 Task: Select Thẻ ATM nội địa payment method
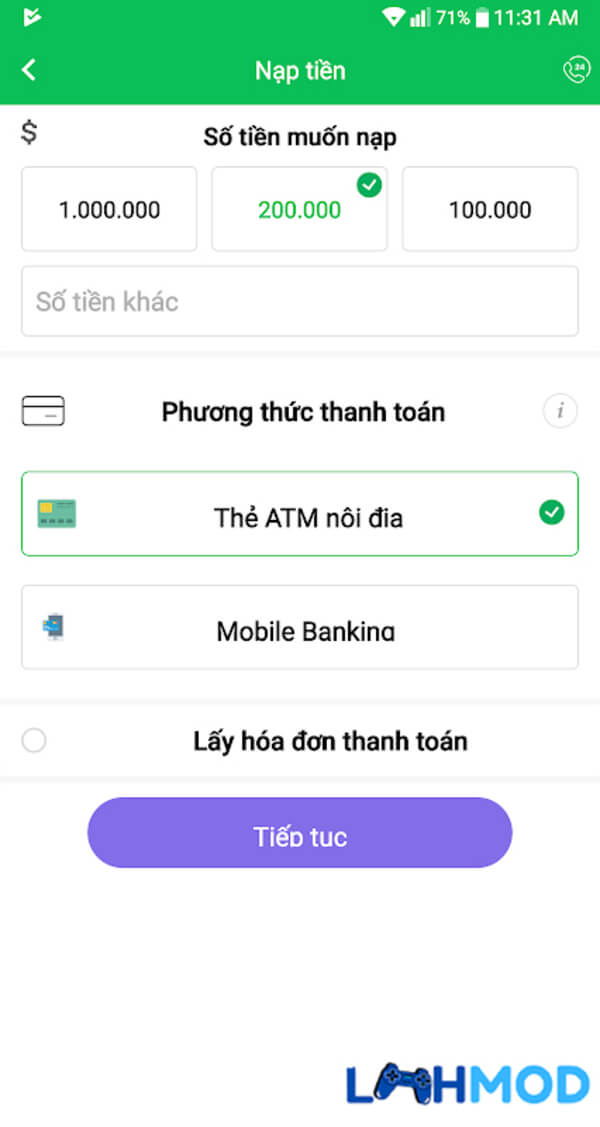[299, 514]
